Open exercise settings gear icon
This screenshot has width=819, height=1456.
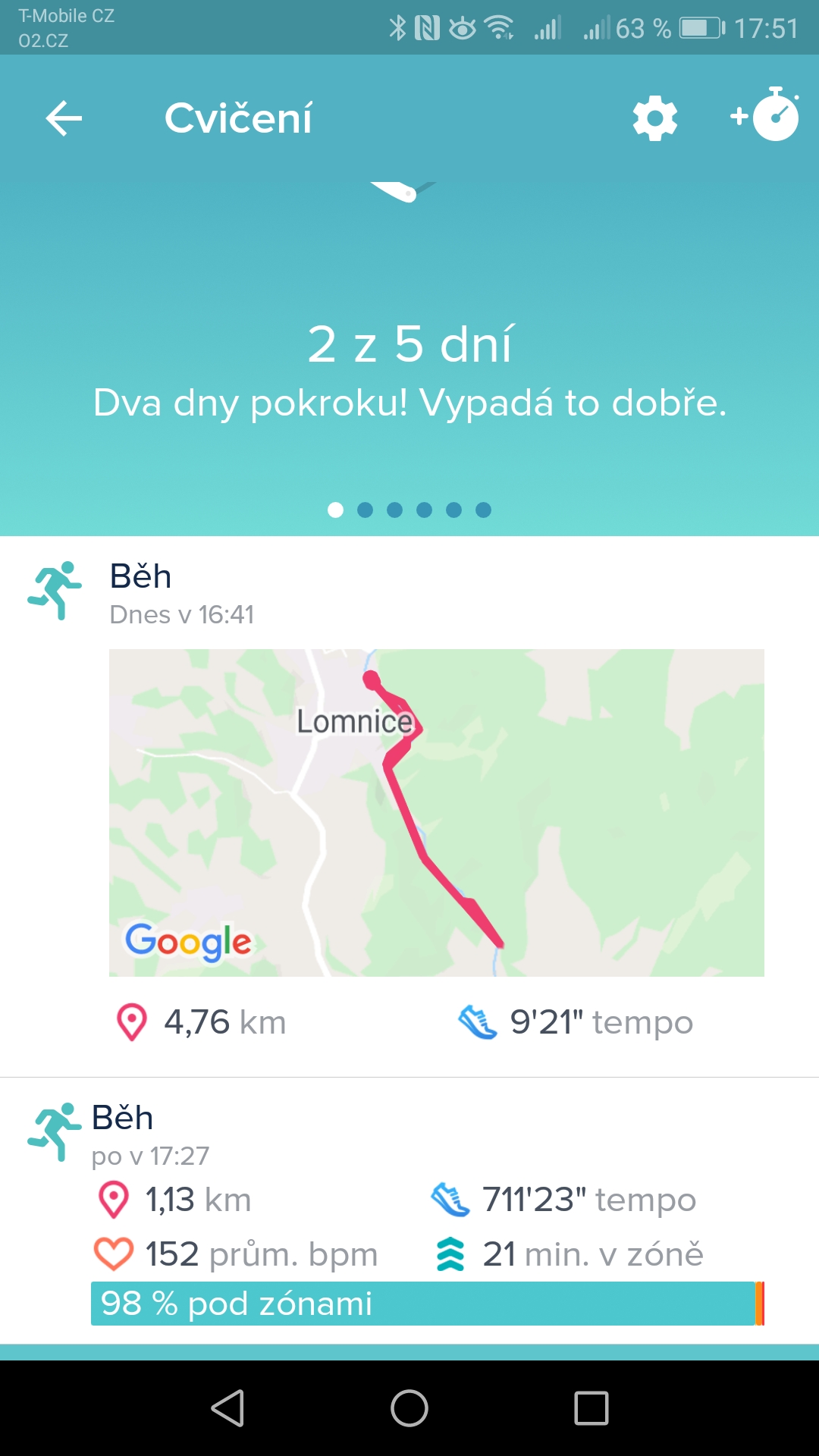tap(654, 118)
